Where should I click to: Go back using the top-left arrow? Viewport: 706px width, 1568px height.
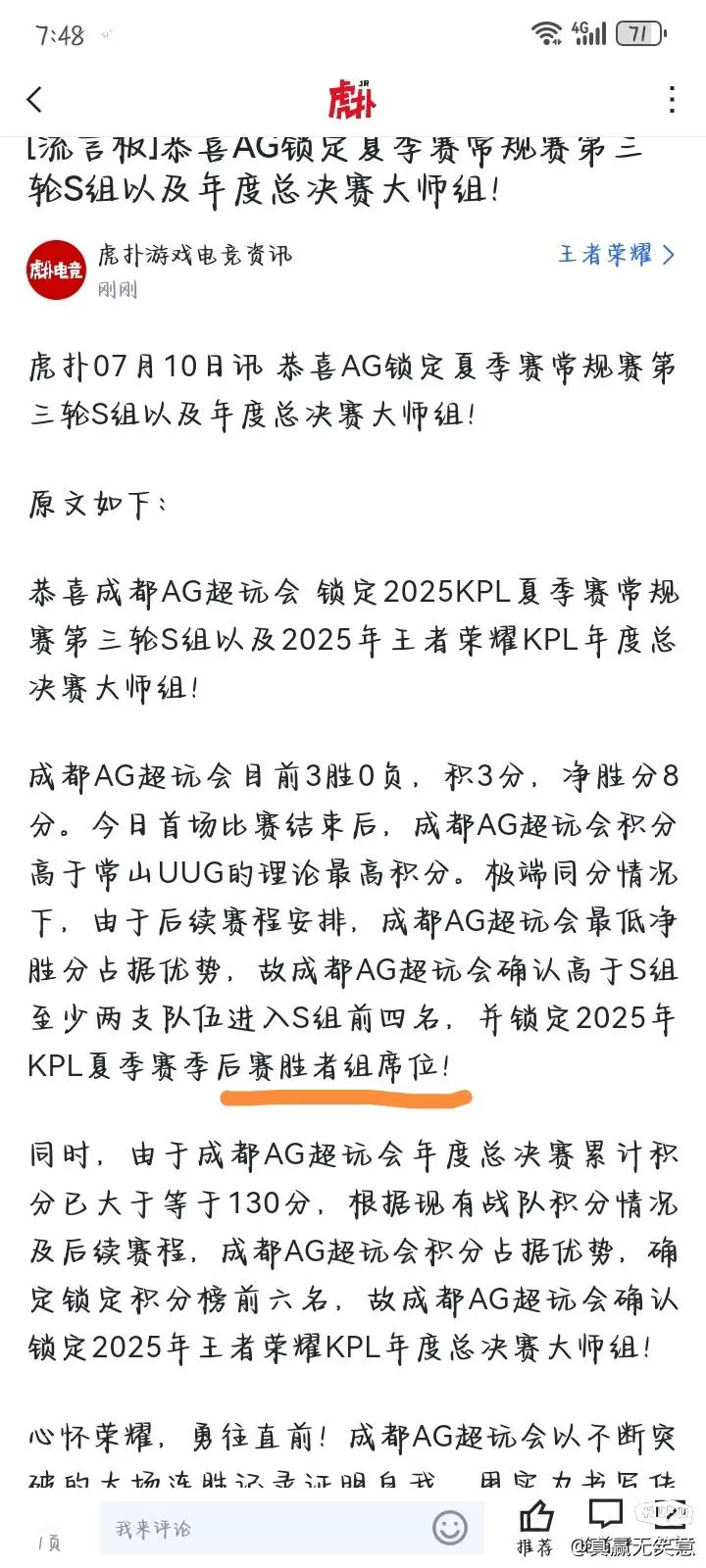tap(35, 99)
